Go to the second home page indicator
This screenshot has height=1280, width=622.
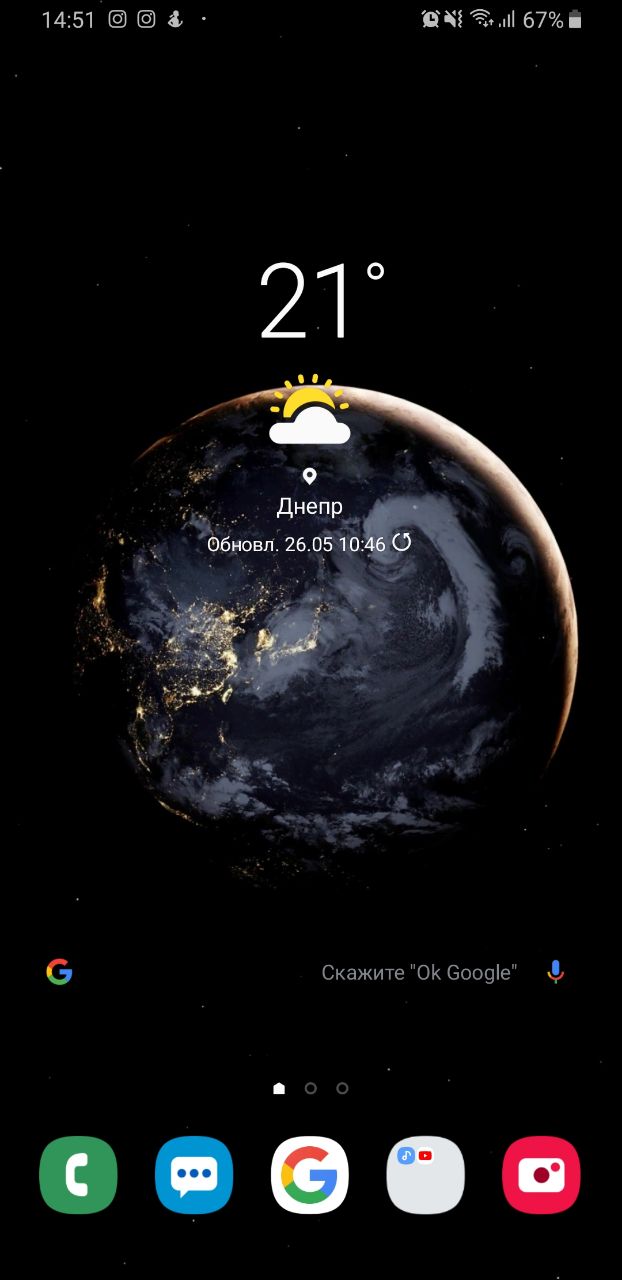[311, 1088]
